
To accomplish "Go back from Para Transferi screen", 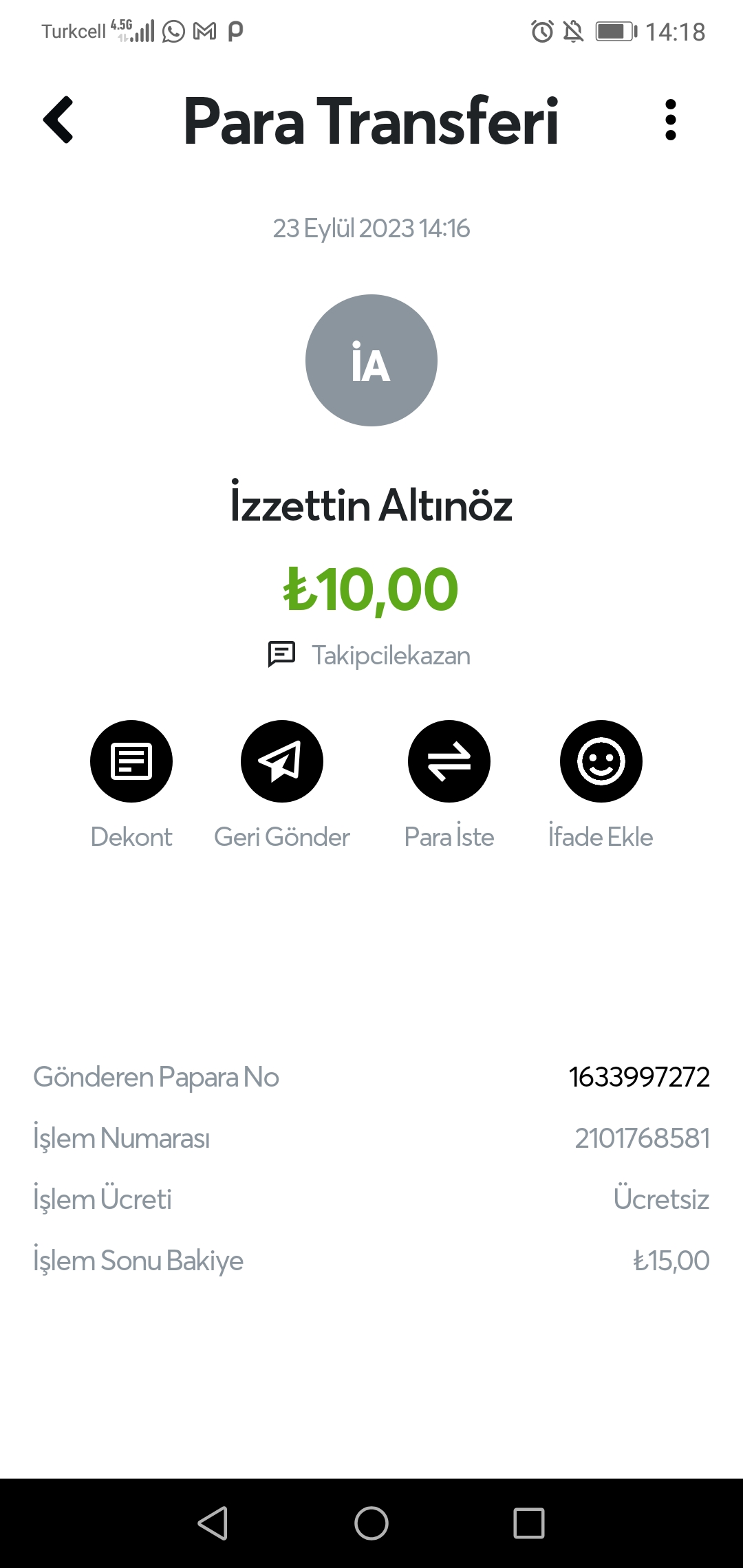I will (x=58, y=120).
